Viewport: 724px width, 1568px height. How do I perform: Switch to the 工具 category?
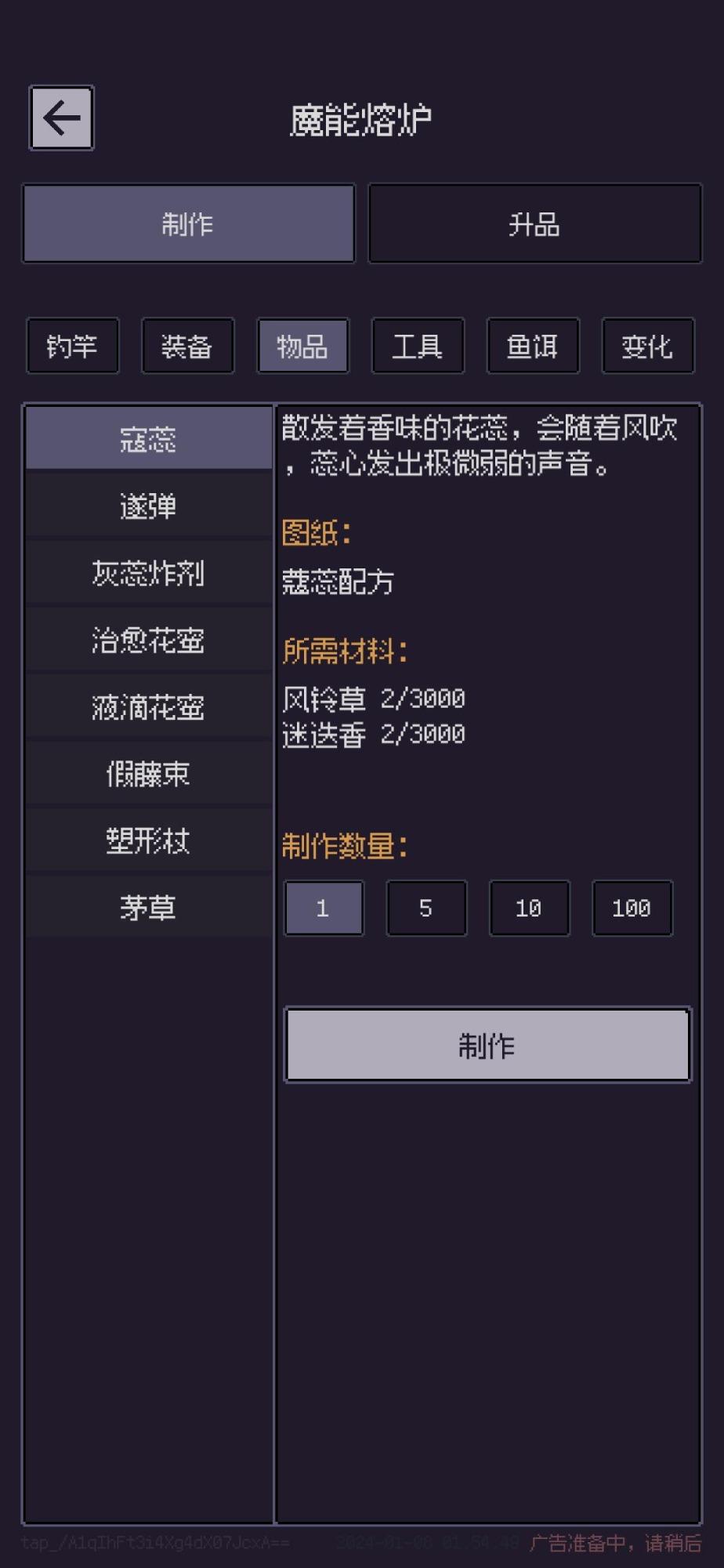(418, 346)
